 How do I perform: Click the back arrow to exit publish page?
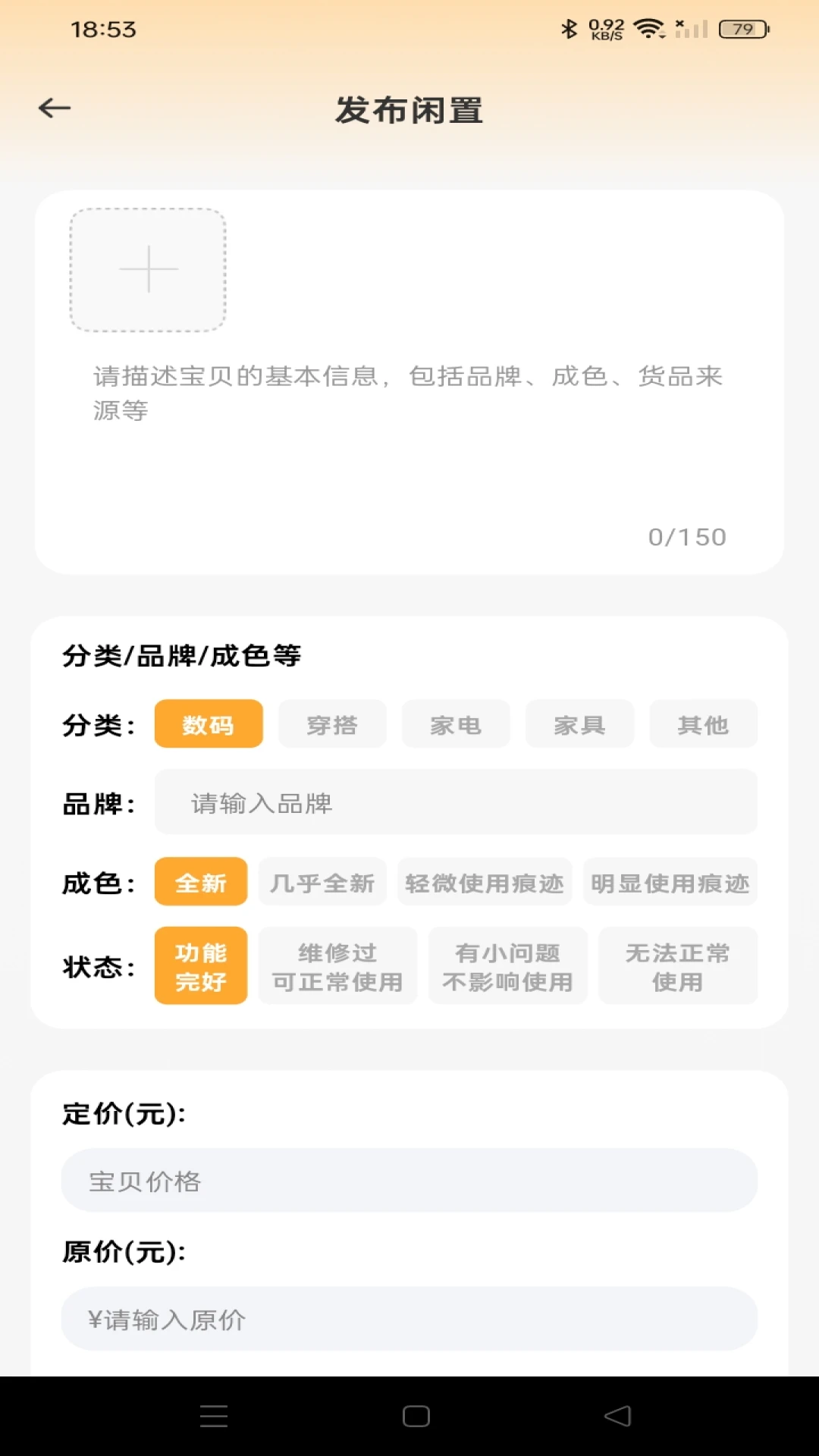pos(54,108)
